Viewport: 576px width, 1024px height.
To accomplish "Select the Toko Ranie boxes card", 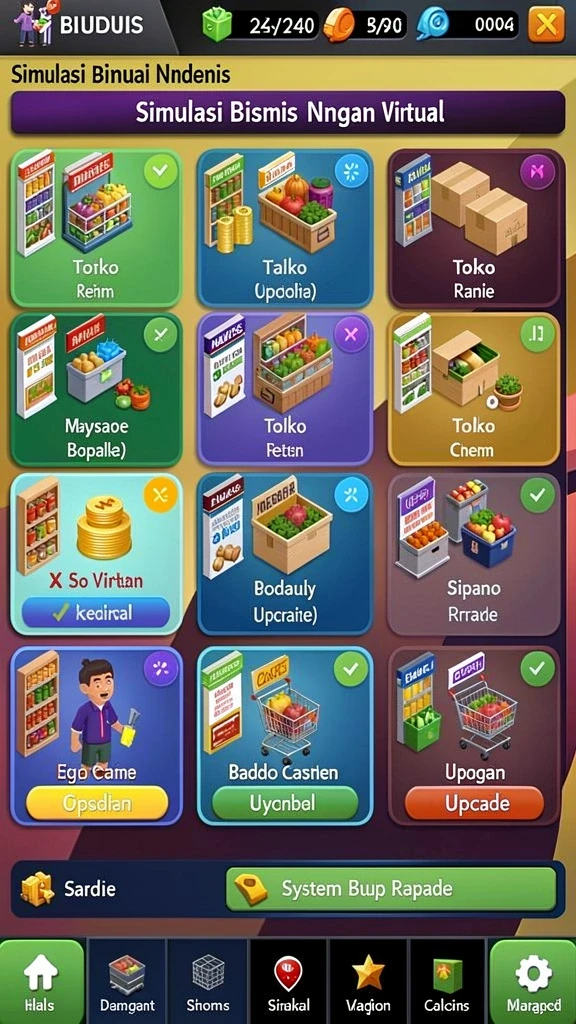I will pos(475,228).
